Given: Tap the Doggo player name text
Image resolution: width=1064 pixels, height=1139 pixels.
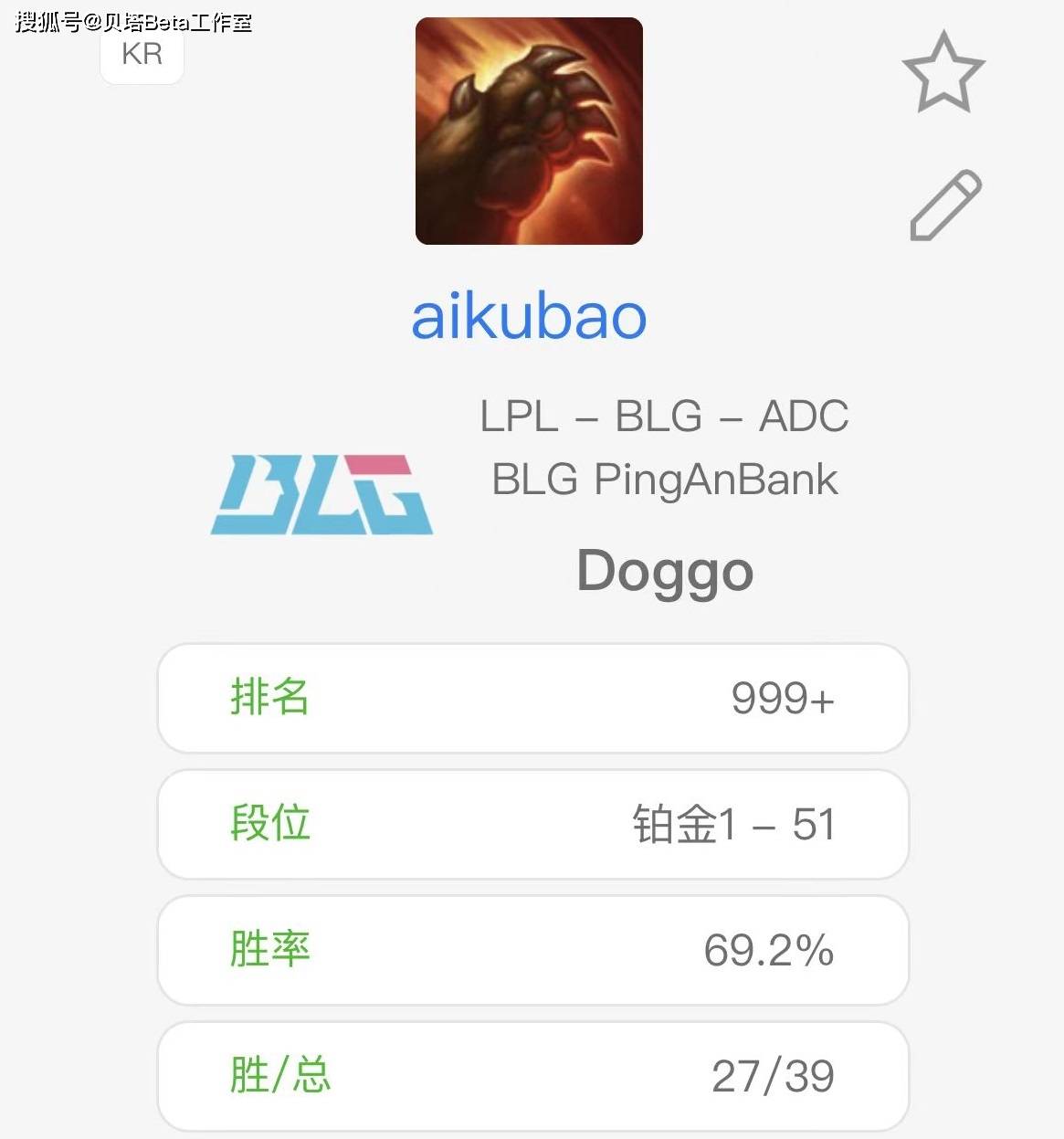Looking at the screenshot, I should click(665, 571).
